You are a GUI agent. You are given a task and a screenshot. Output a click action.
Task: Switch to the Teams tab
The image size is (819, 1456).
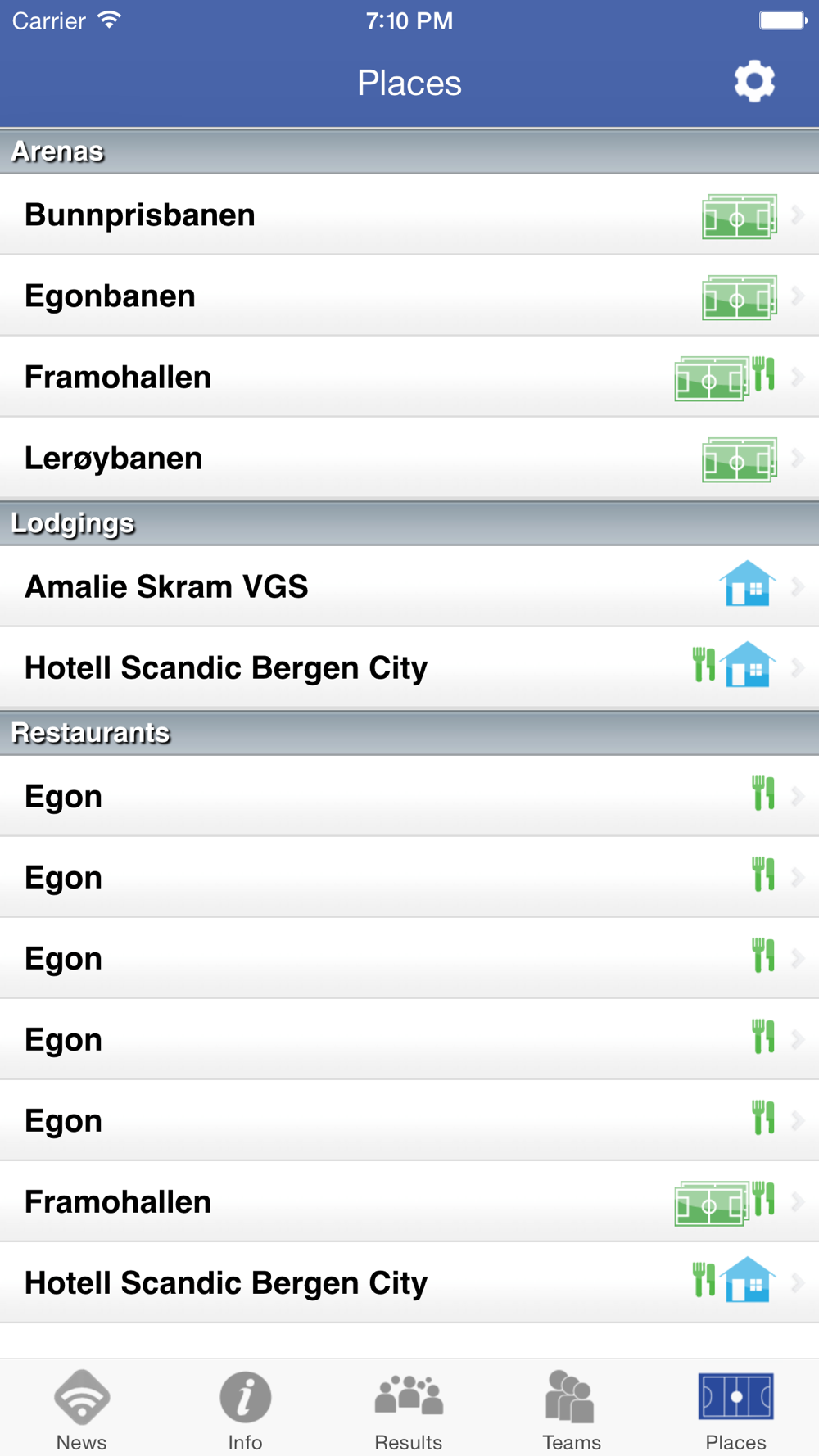pyautogui.click(x=572, y=1409)
